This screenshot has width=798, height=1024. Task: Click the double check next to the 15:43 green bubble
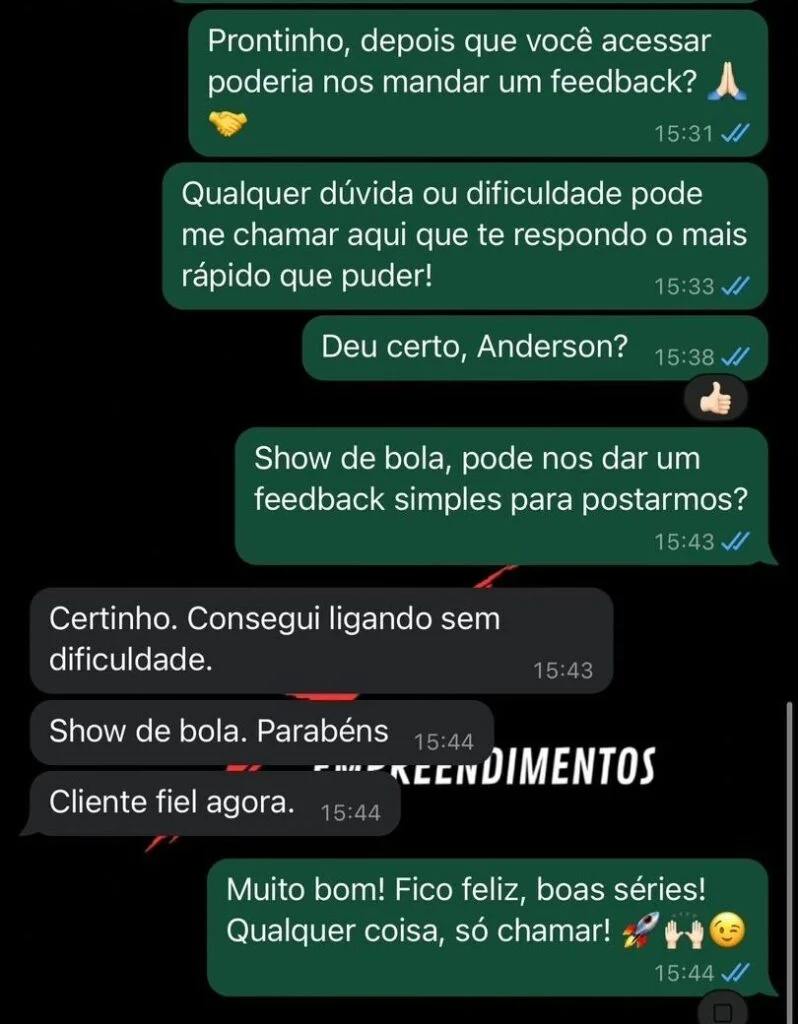click(737, 543)
